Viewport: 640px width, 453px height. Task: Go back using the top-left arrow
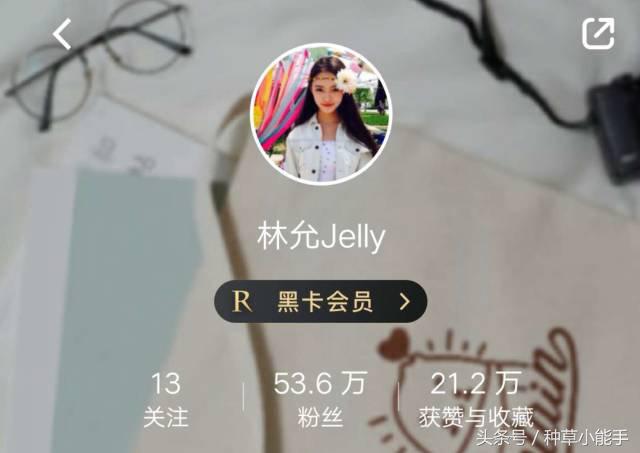[62, 34]
